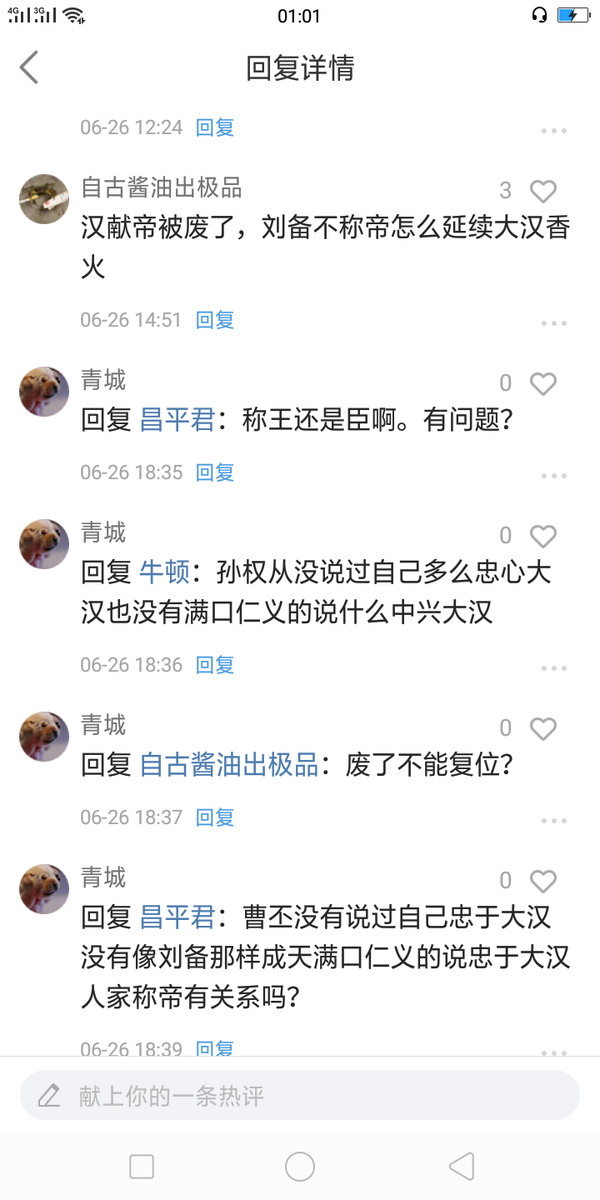
Task: Like the reply about 称王还是臣啊
Action: (x=543, y=382)
